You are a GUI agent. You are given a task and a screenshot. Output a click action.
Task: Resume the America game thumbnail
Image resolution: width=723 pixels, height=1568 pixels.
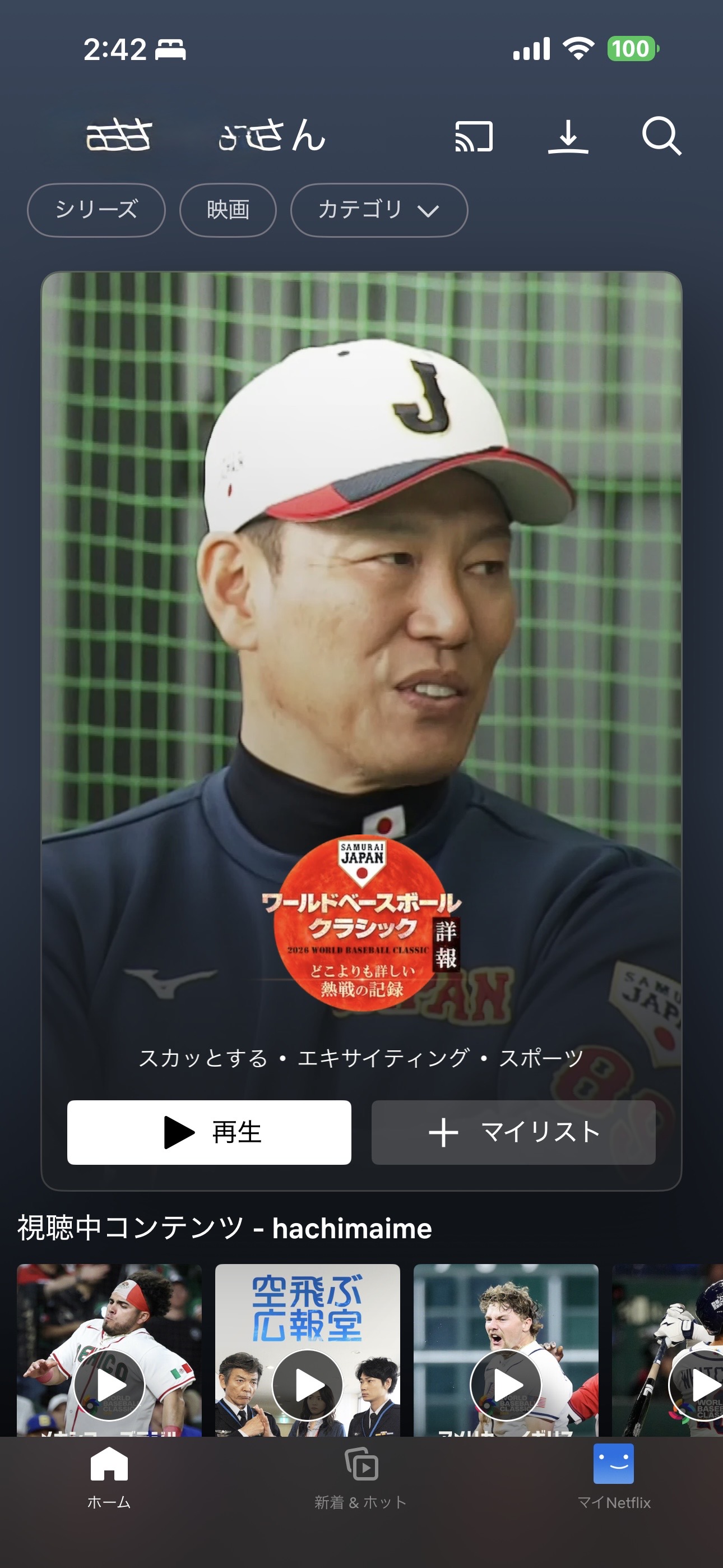(x=506, y=1385)
